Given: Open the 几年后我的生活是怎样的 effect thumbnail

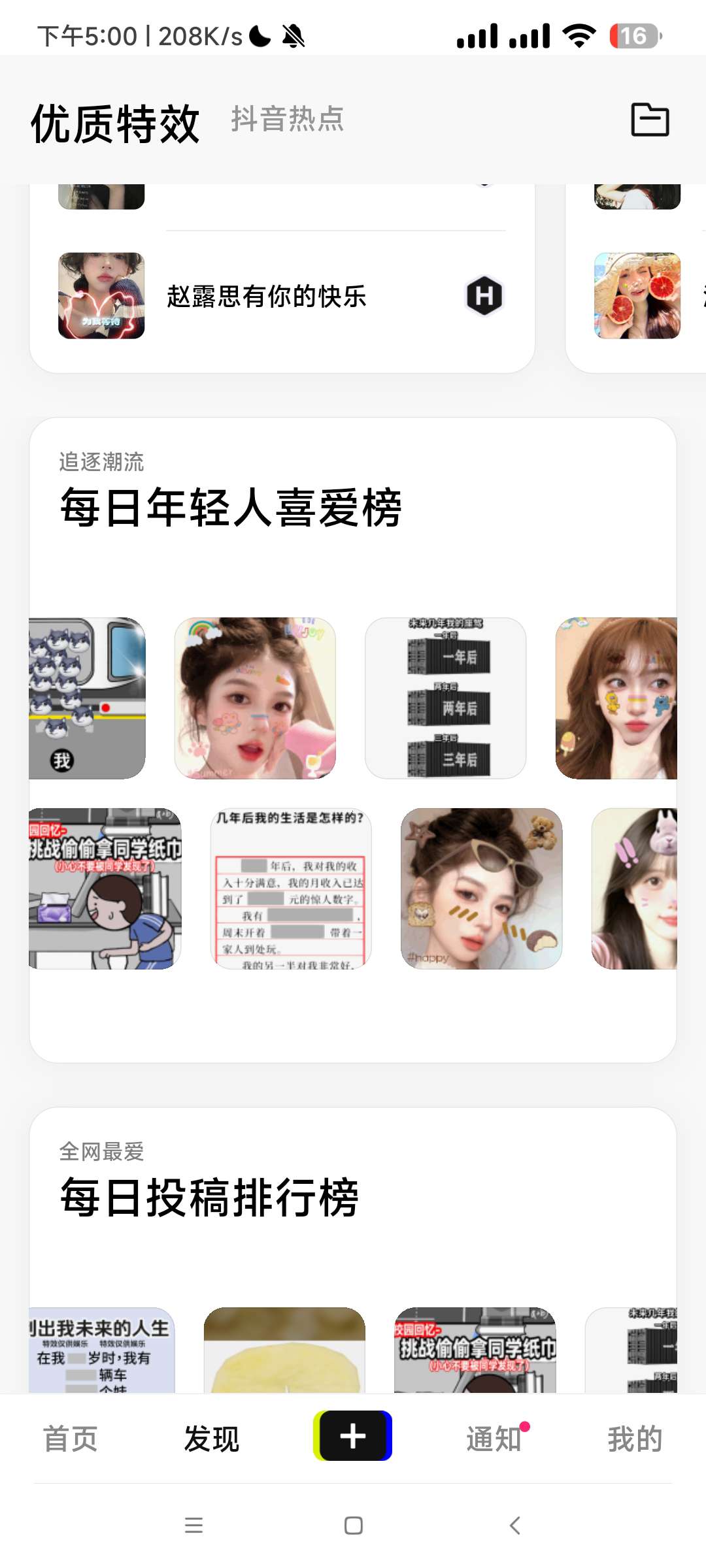Looking at the screenshot, I should (x=291, y=889).
